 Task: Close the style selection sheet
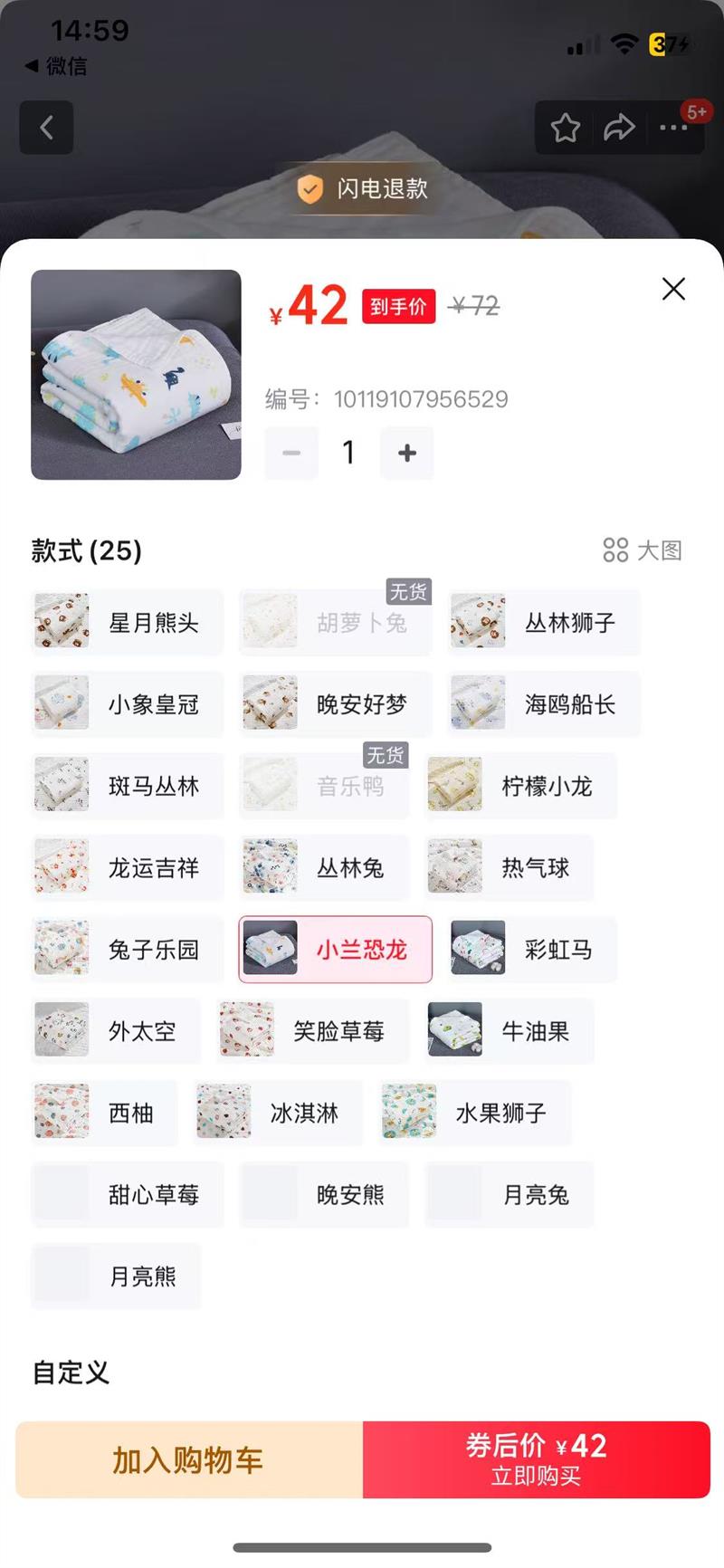(x=673, y=289)
